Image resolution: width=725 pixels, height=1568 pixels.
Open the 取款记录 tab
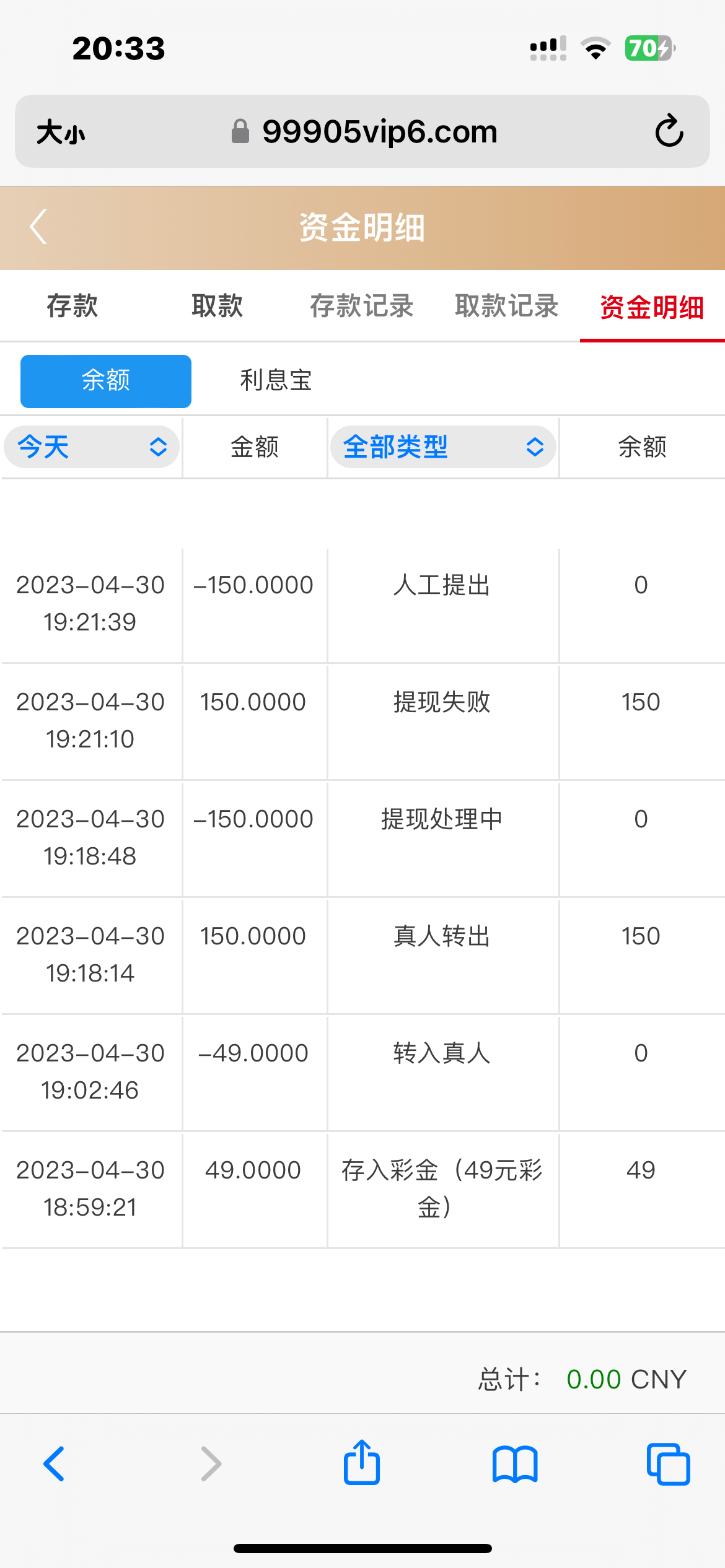pos(507,306)
